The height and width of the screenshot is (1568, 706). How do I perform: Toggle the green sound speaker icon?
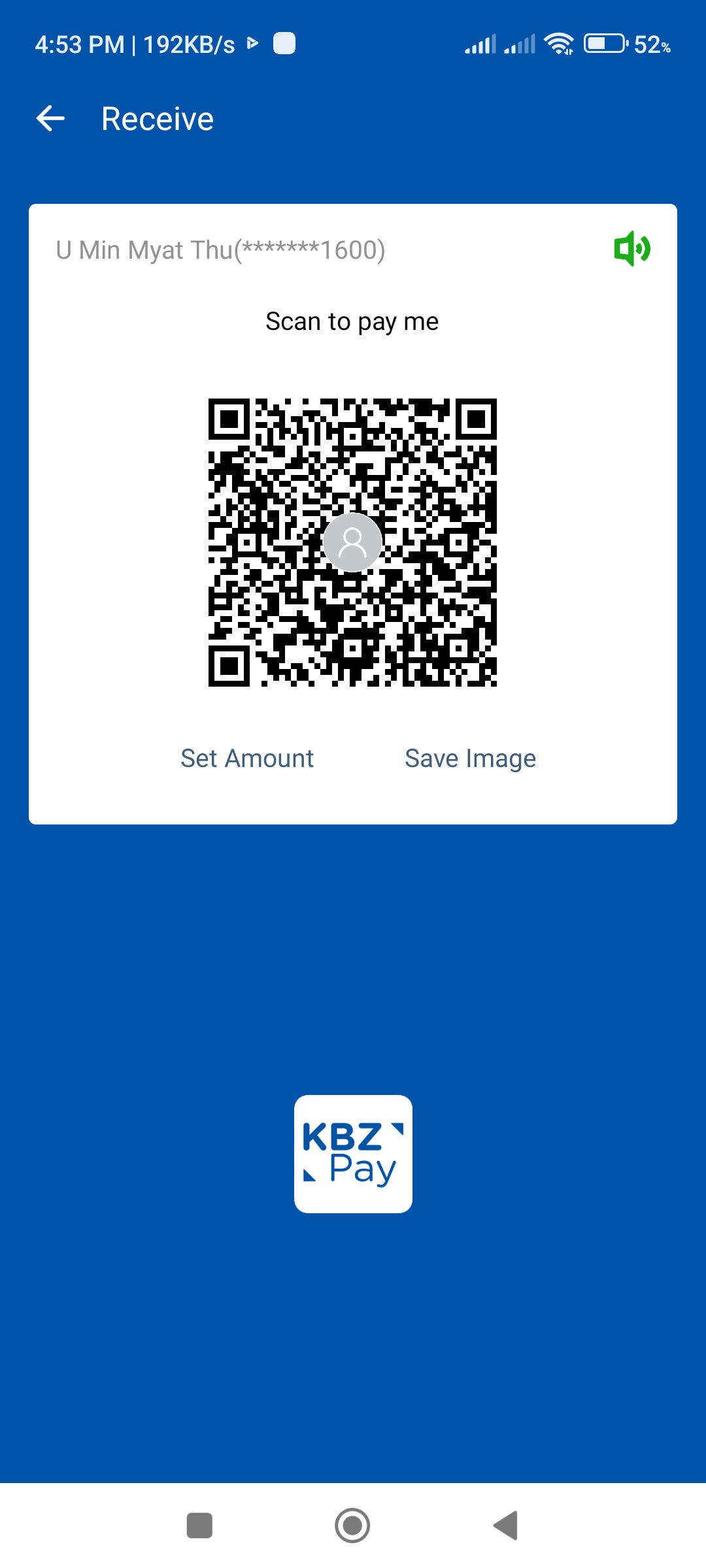click(x=631, y=249)
